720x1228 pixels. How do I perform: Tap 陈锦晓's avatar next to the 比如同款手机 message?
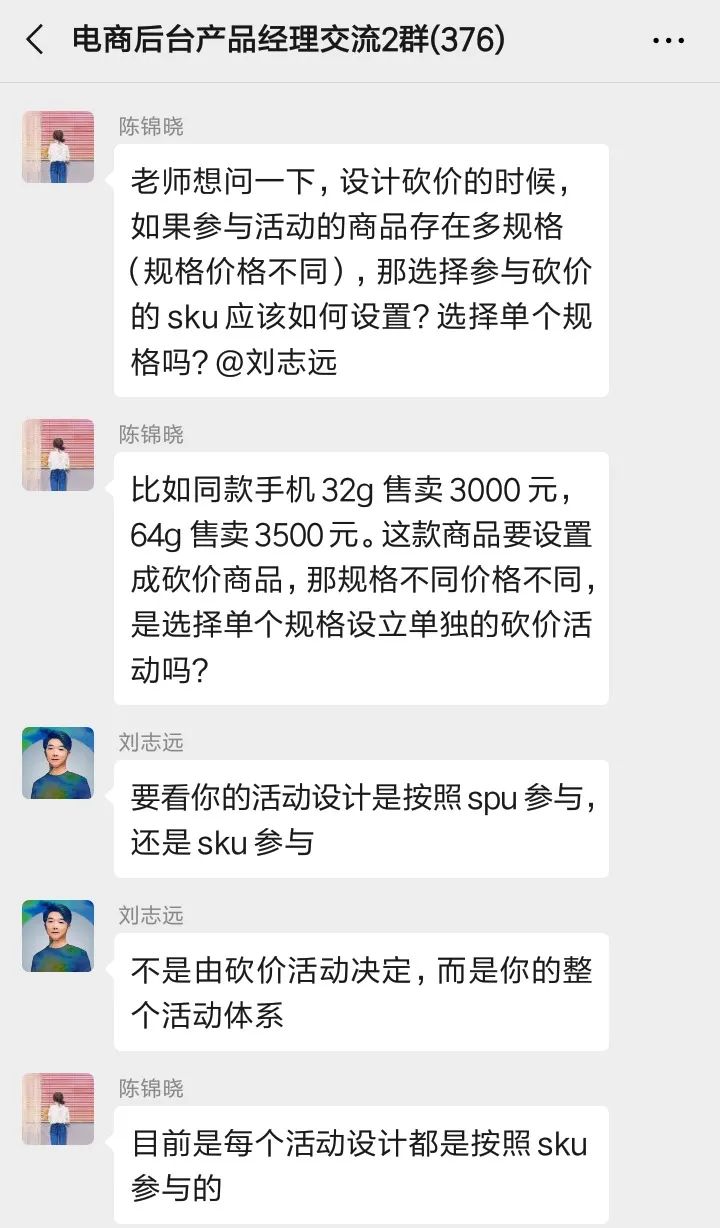[x=58, y=455]
